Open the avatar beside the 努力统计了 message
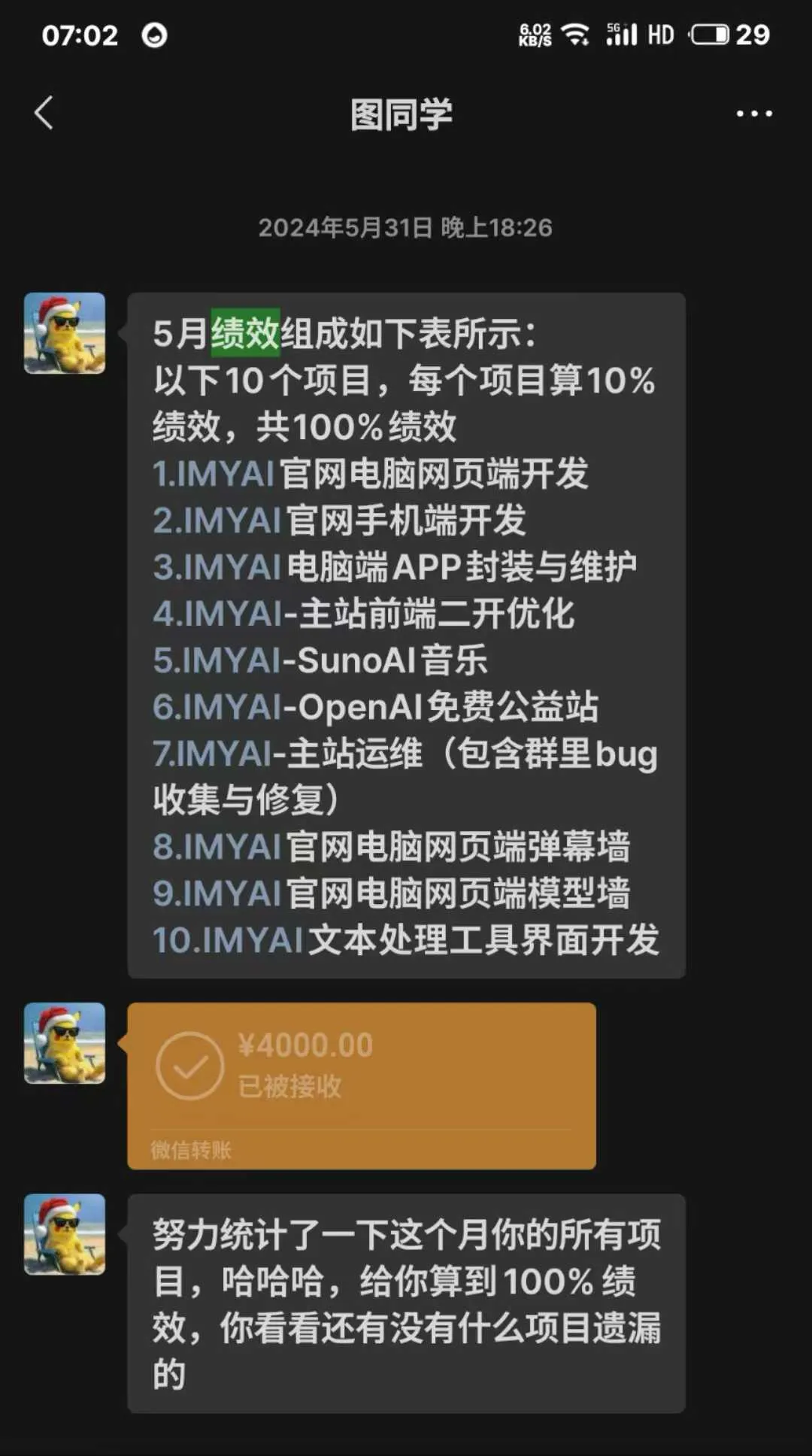 pyautogui.click(x=65, y=1233)
